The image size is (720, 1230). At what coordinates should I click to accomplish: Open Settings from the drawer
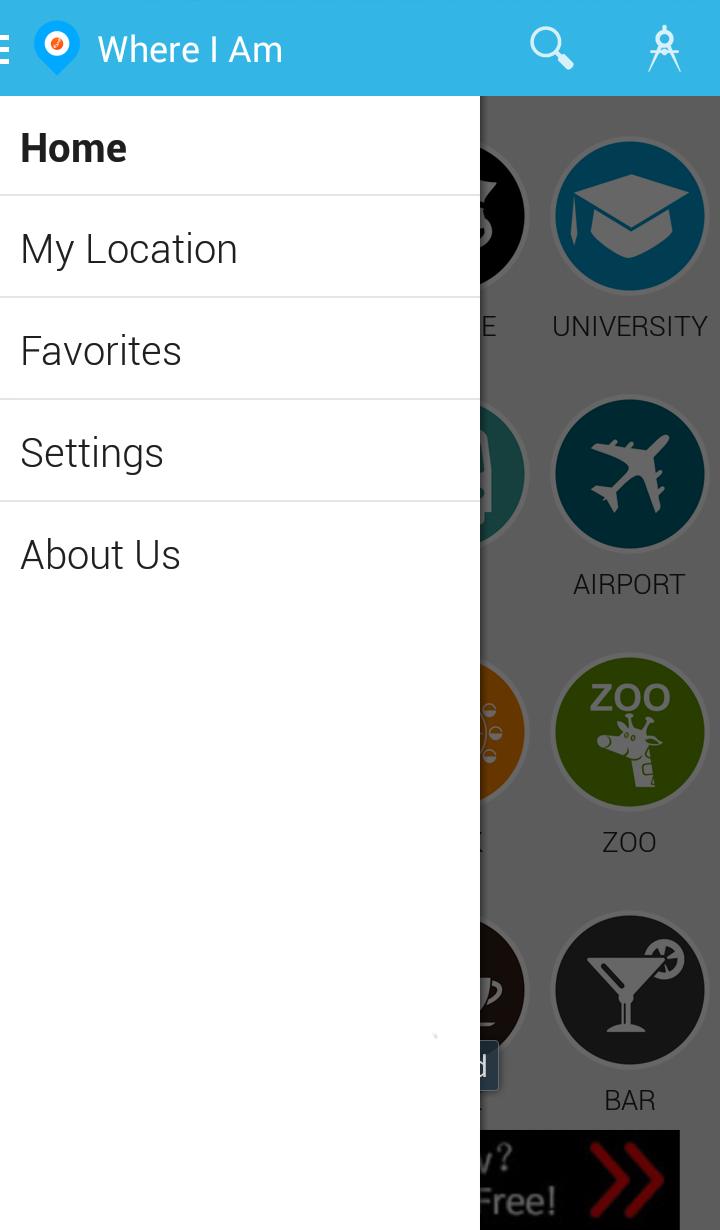pyautogui.click(x=240, y=453)
